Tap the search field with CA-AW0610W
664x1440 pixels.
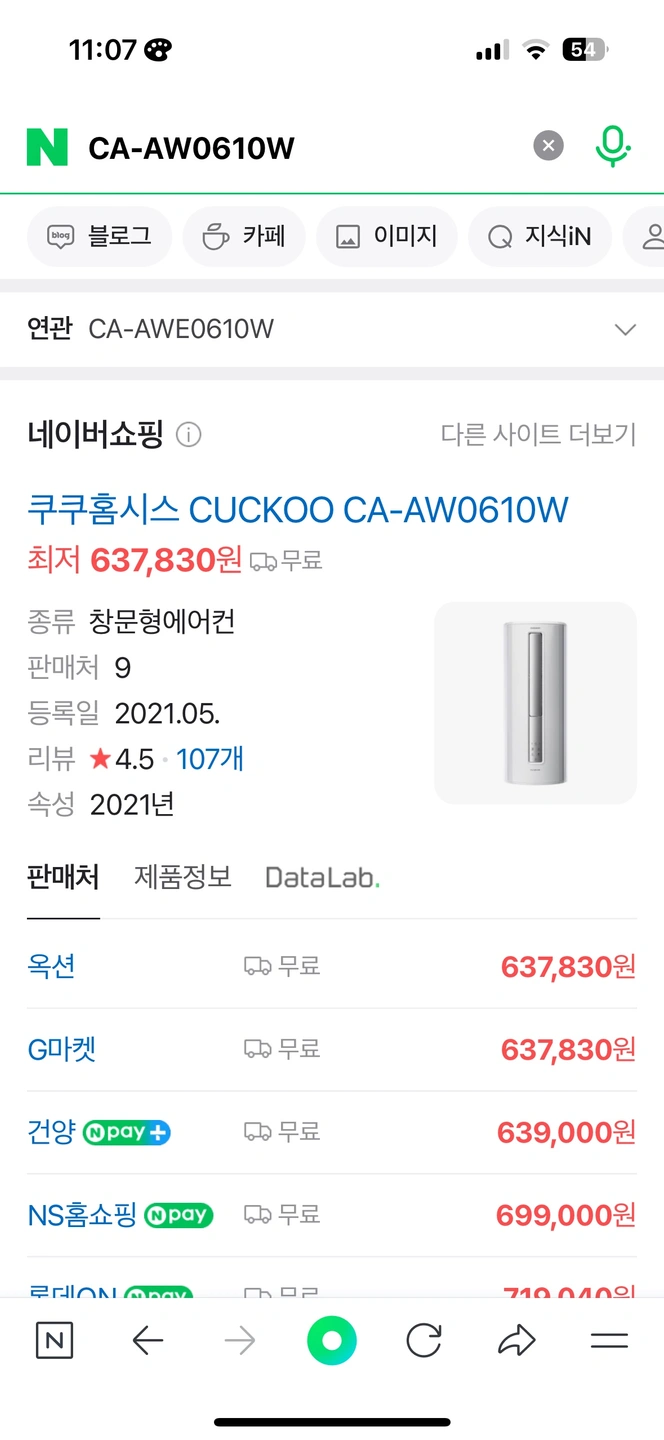point(300,148)
